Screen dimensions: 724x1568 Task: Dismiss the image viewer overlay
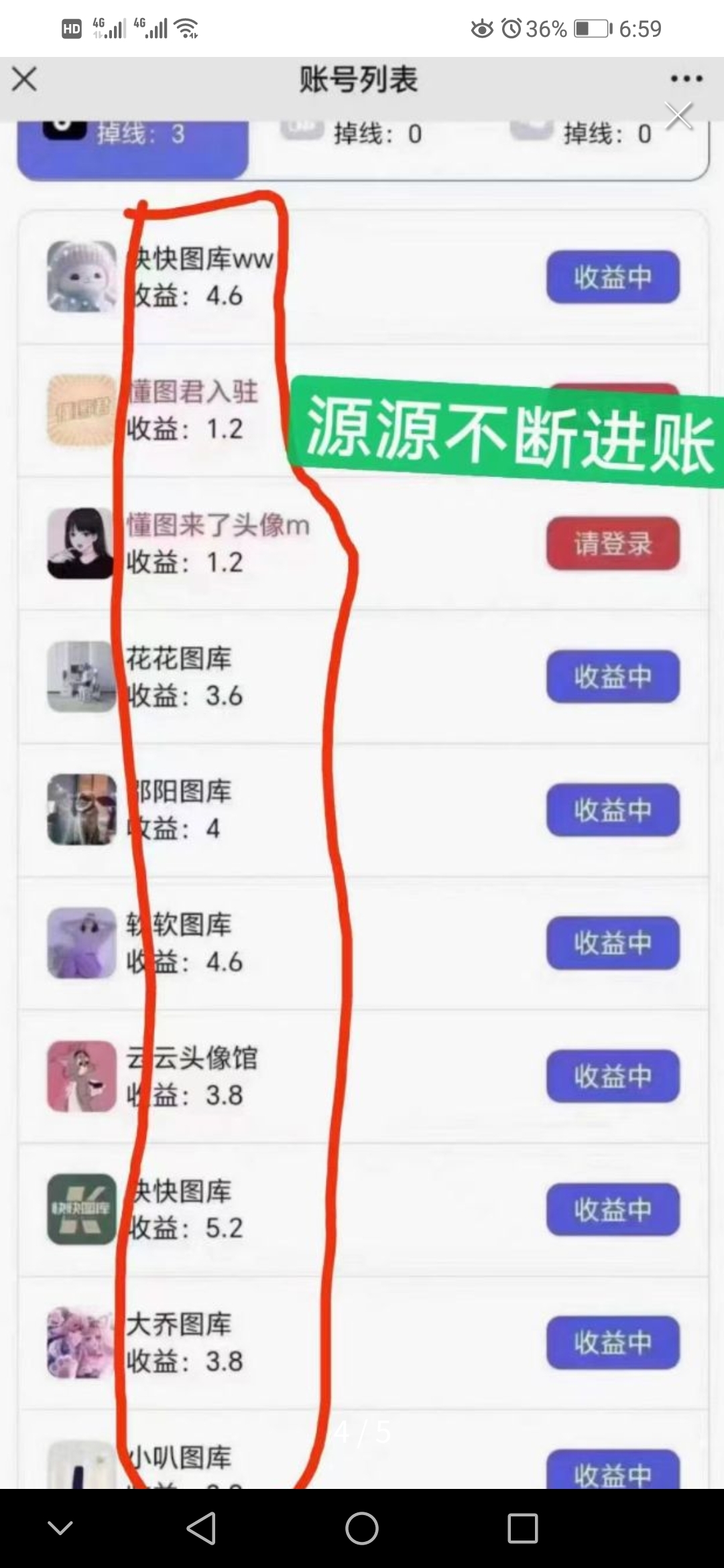(x=678, y=117)
